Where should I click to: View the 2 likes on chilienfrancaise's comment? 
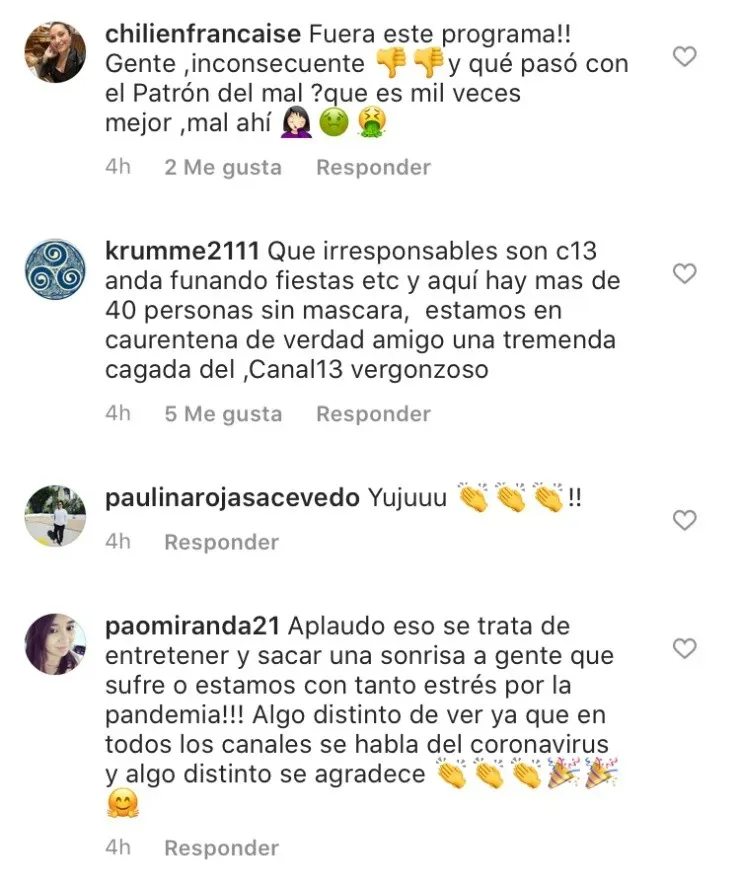[222, 167]
